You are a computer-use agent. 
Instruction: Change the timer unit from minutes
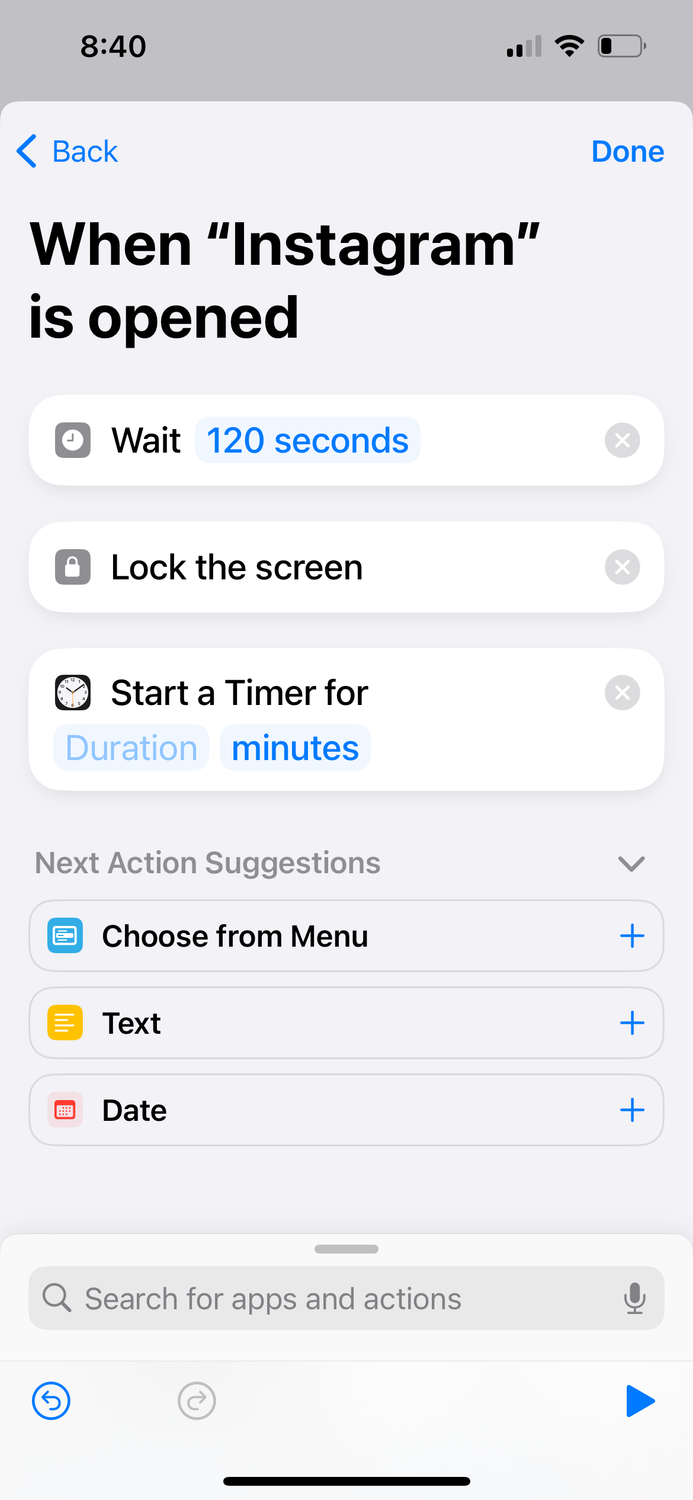click(295, 748)
